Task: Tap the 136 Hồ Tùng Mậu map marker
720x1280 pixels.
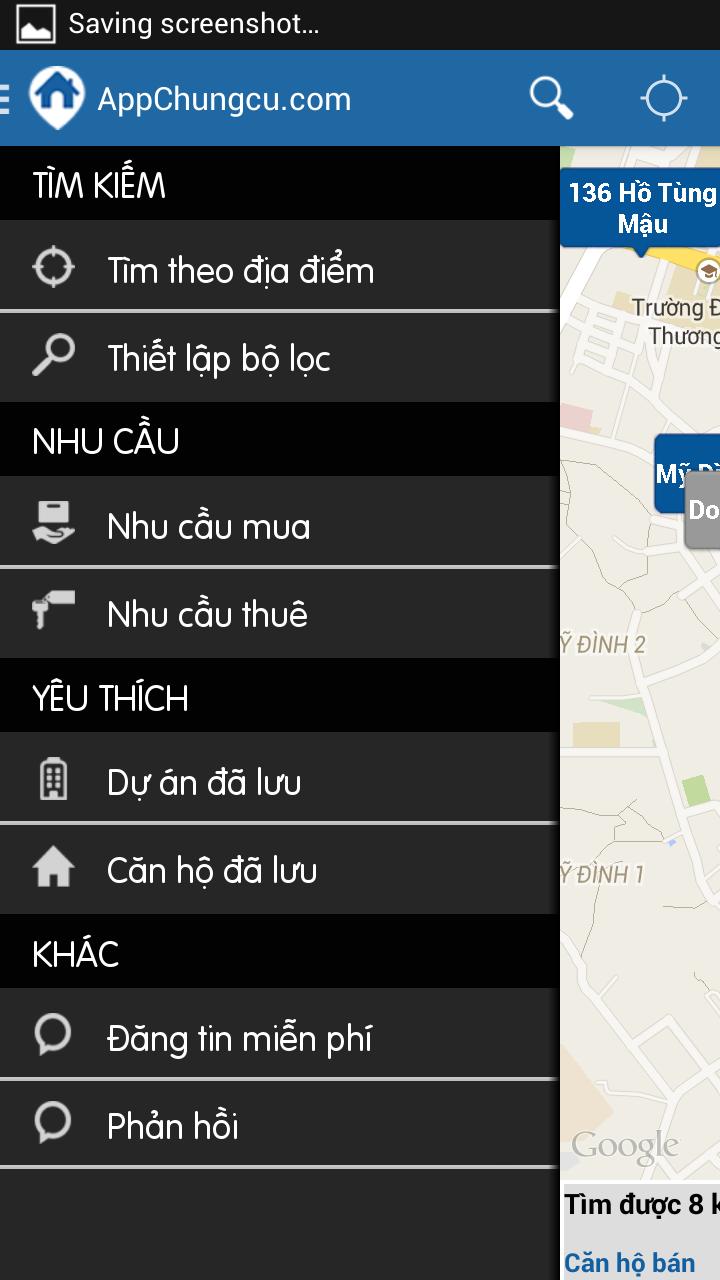Action: click(x=641, y=208)
